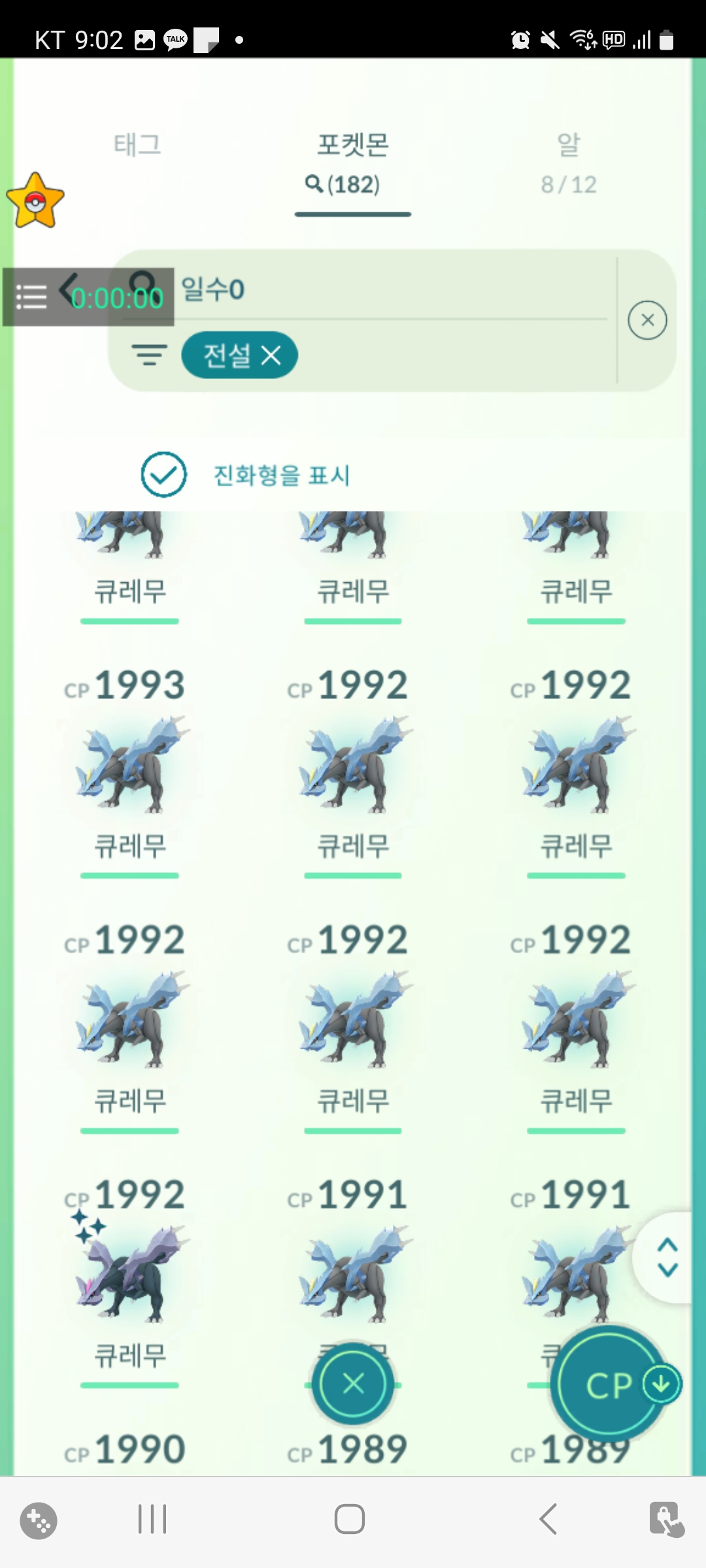The image size is (706, 1568).
Task: Open the shiny 큐레무 with CP 1992
Action: click(x=129, y=1274)
